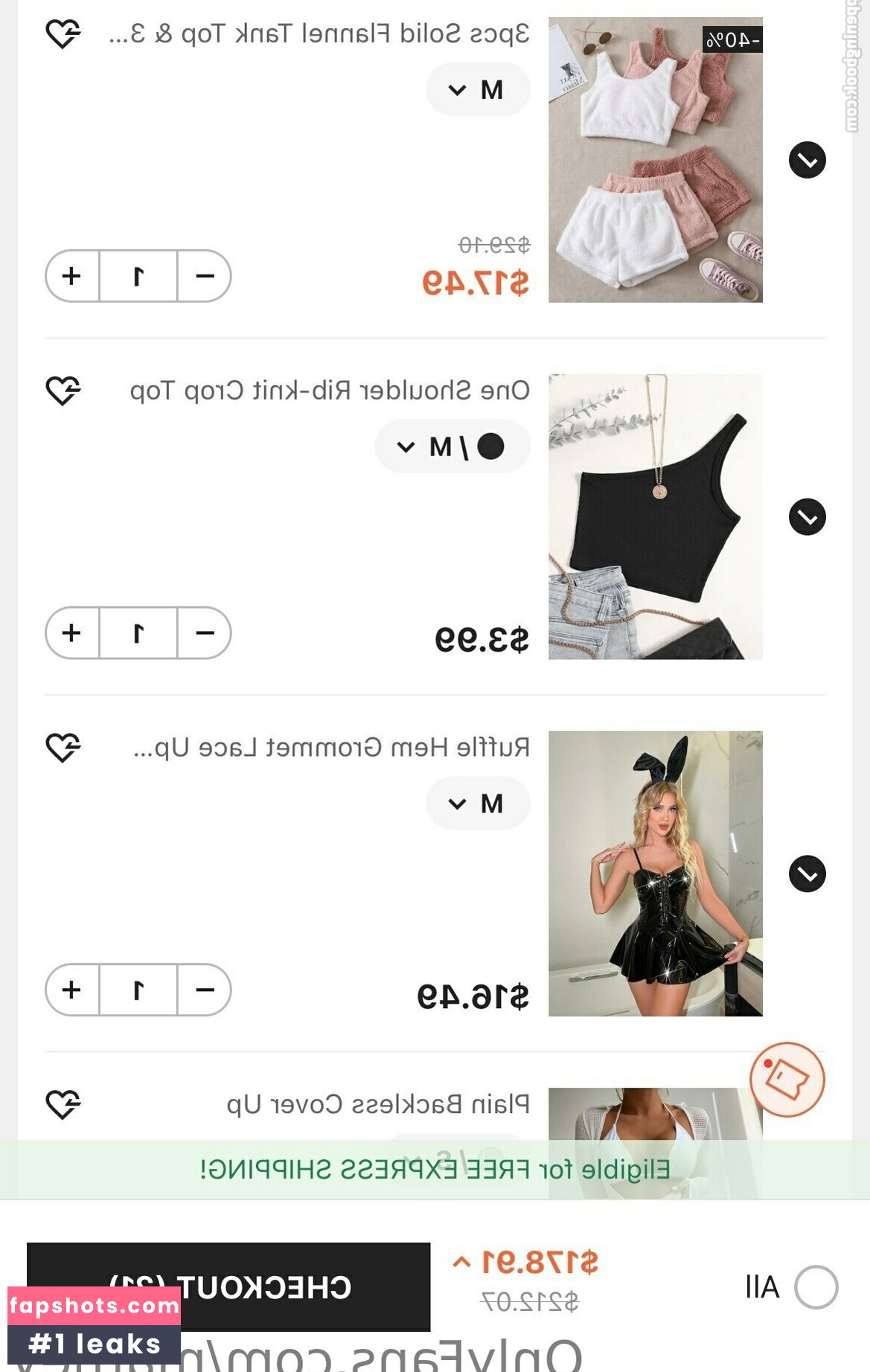The width and height of the screenshot is (870, 1372).
Task: Deselect the Ruffle Hem Grommet Lace Up item
Action: [x=807, y=873]
